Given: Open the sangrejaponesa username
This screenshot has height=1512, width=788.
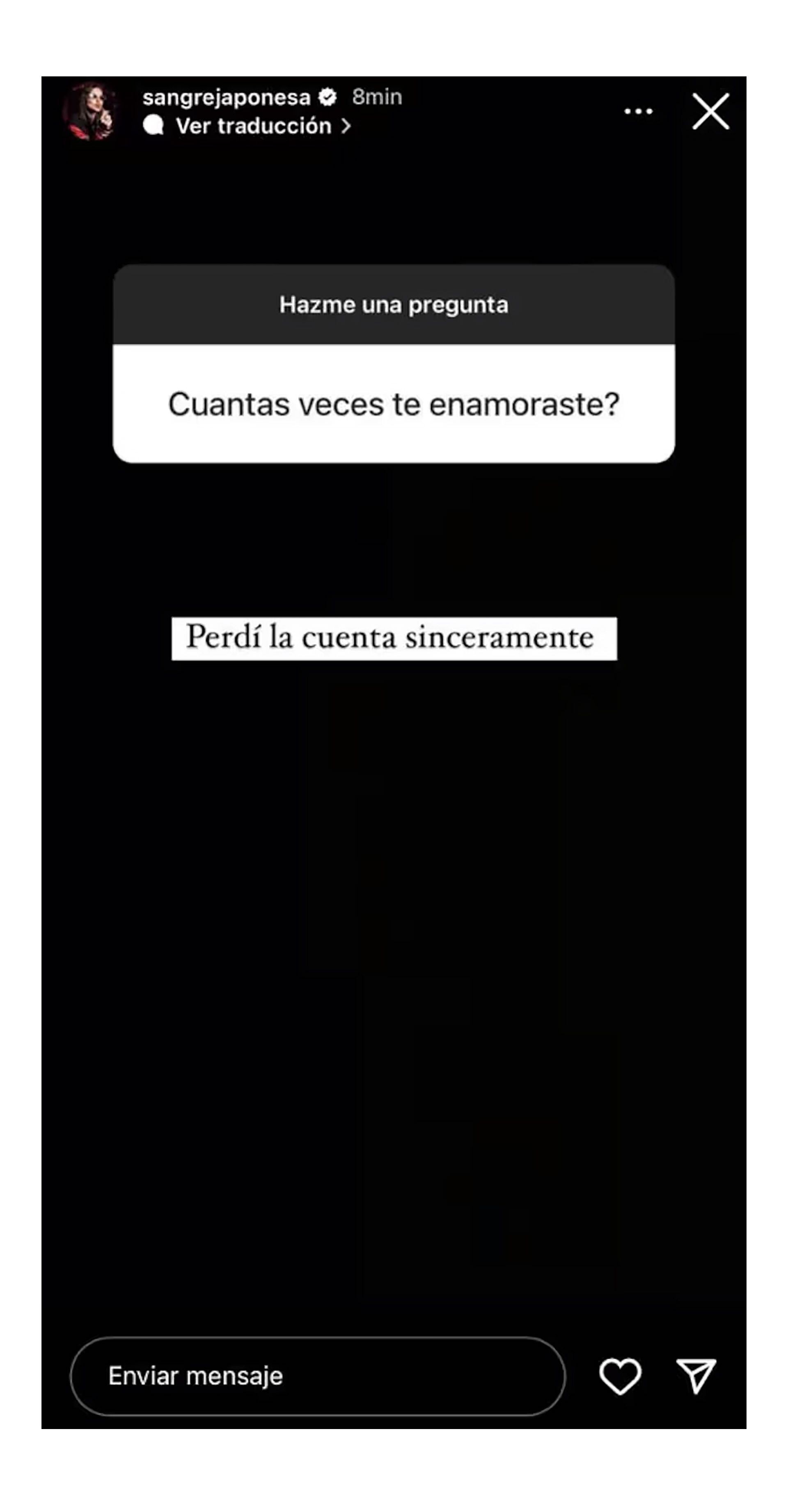Looking at the screenshot, I should (x=226, y=97).
